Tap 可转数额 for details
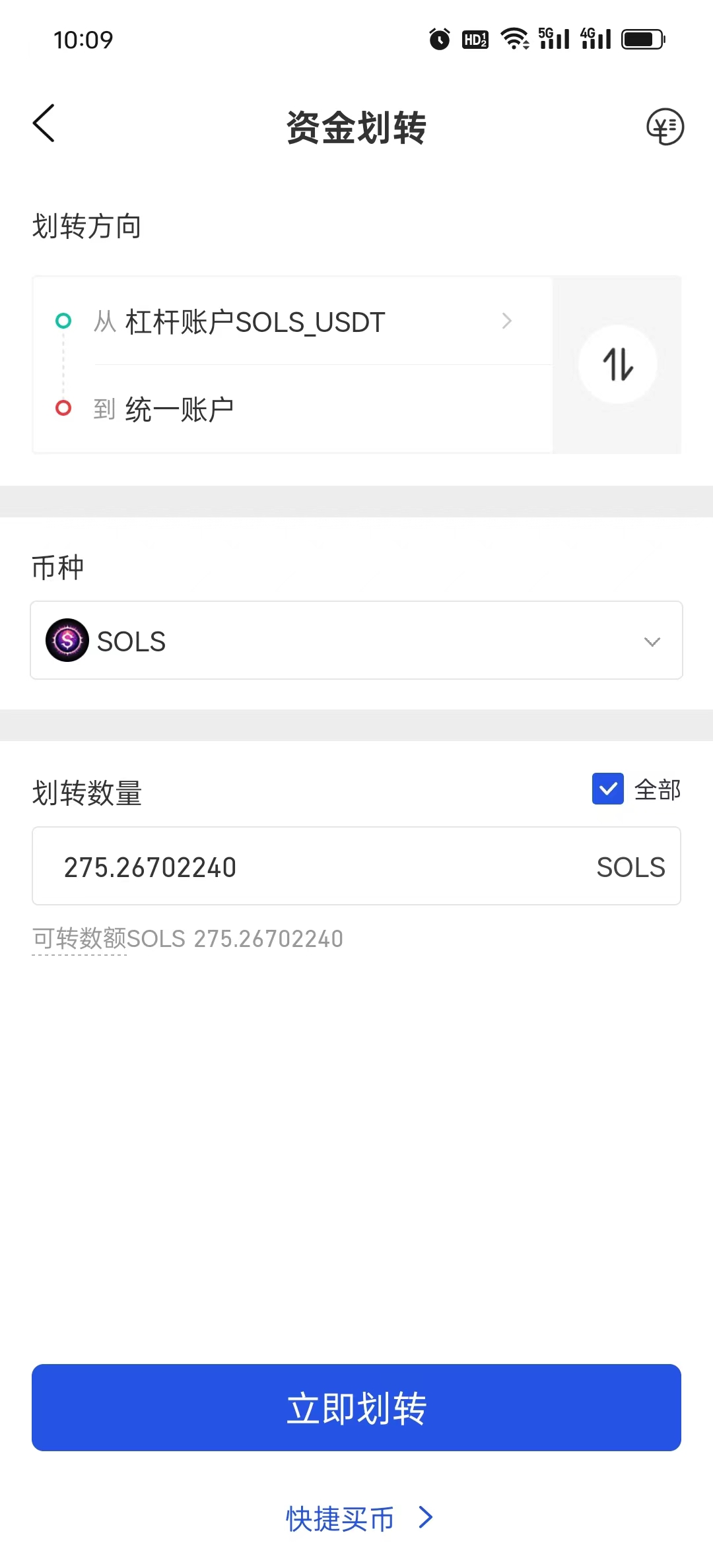 click(x=79, y=939)
